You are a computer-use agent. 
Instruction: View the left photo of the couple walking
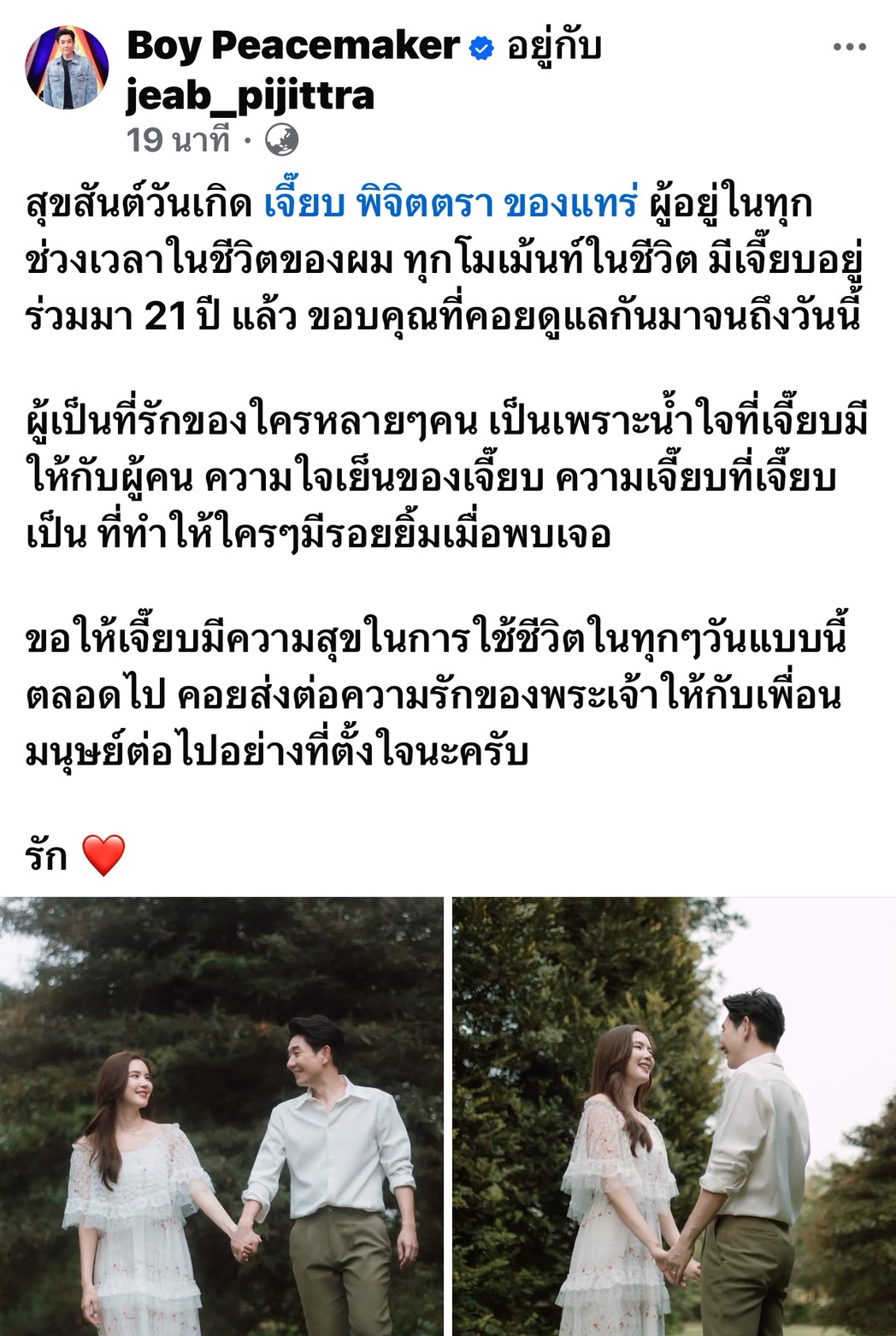pos(221,1115)
